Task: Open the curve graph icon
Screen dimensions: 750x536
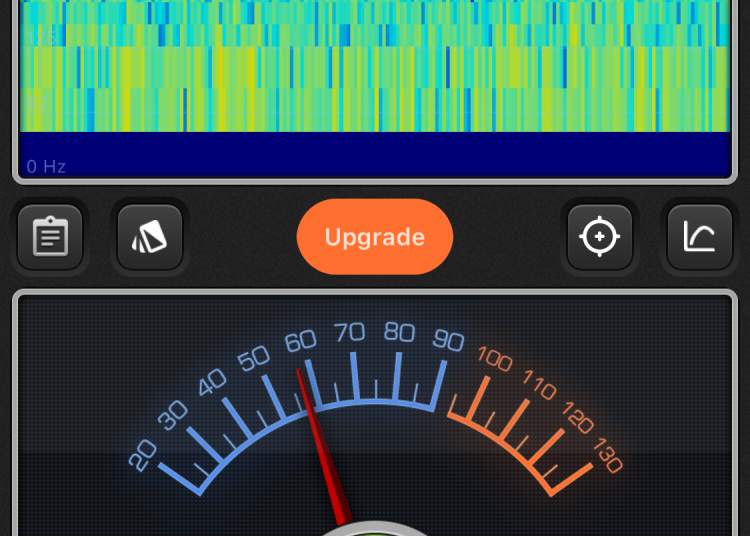Action: tap(700, 237)
